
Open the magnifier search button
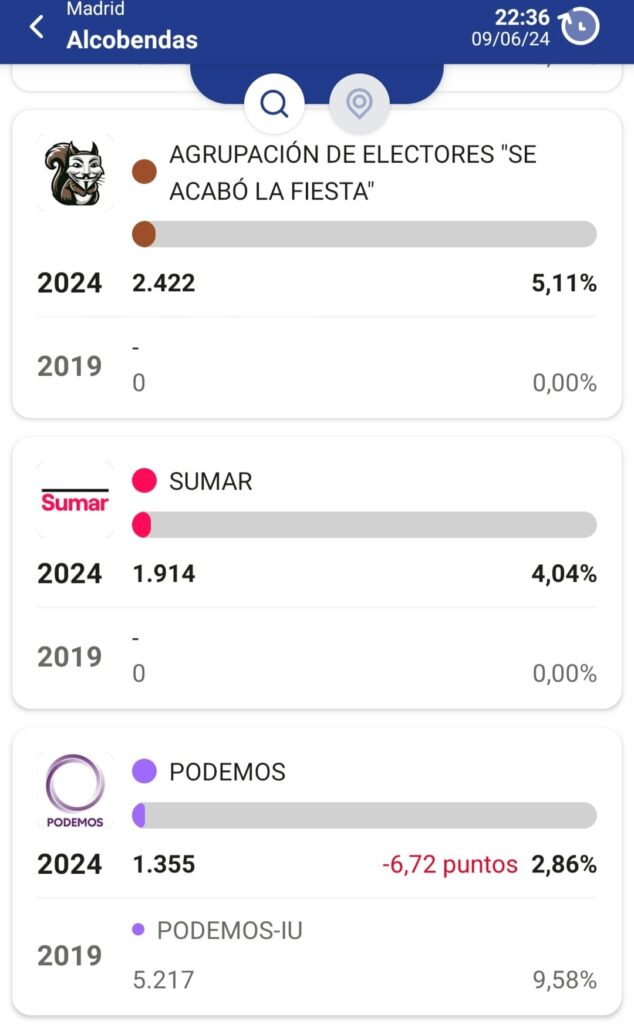[x=274, y=103]
